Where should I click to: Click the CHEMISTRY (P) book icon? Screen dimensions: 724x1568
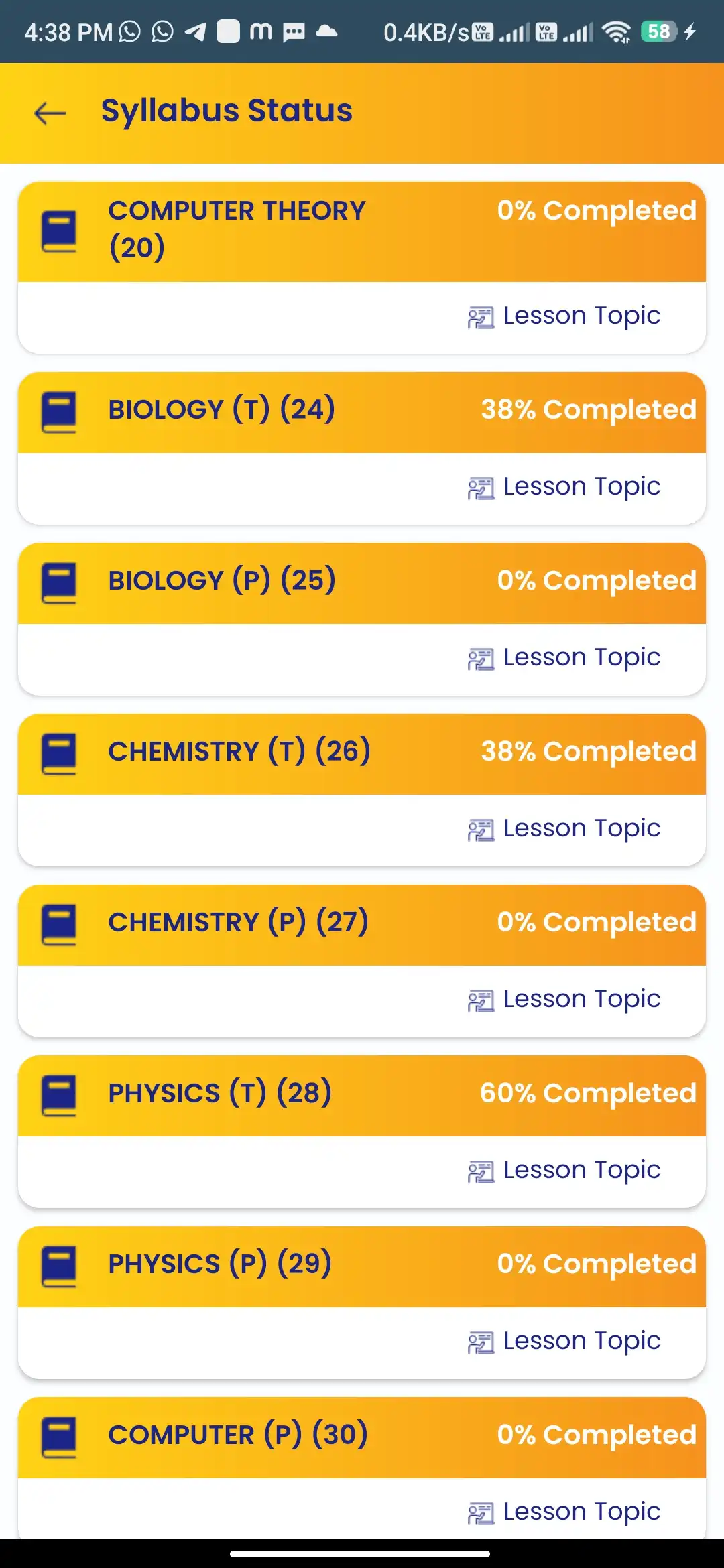click(58, 923)
